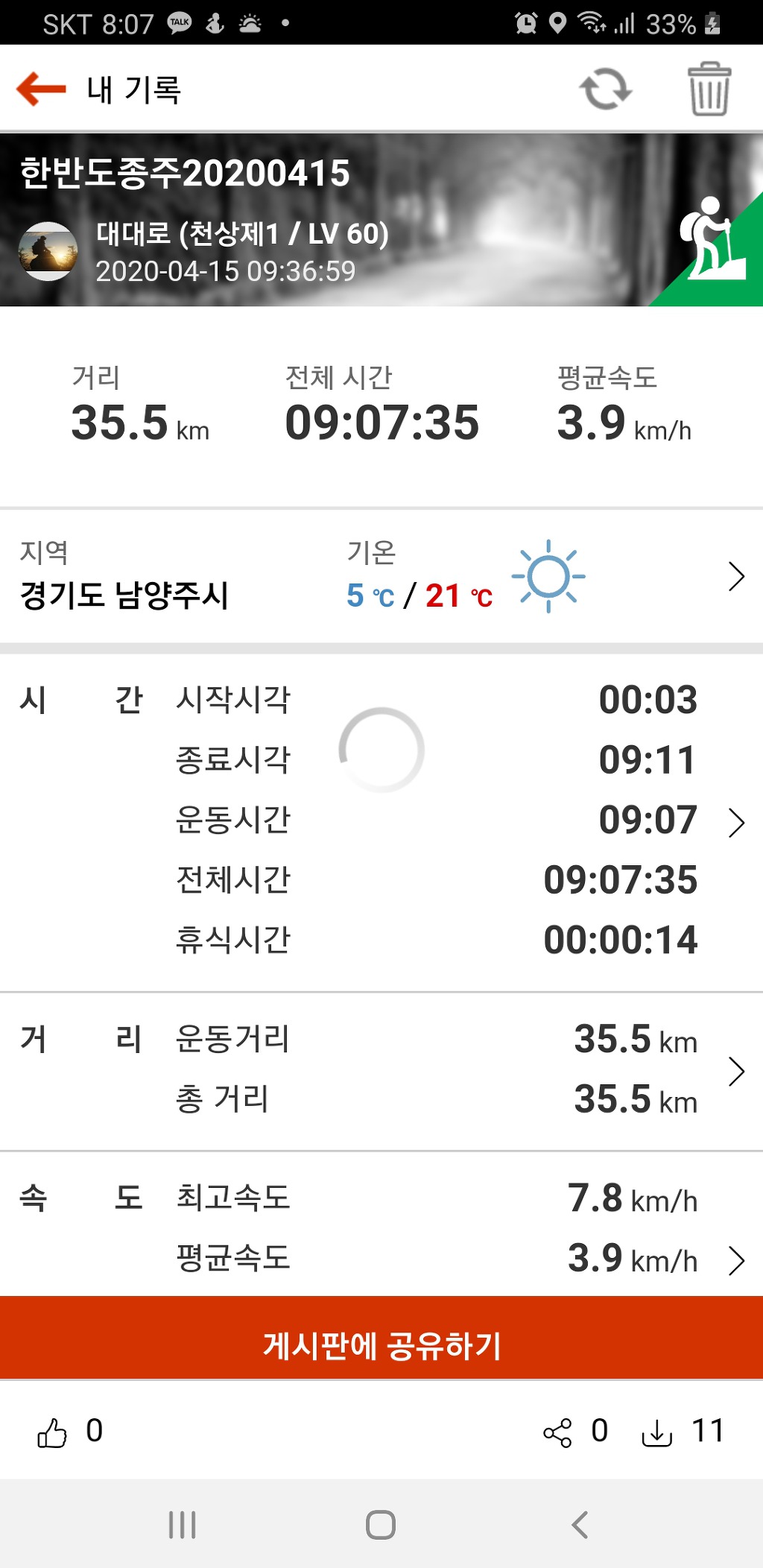
Task: Open recent apps from the navigation bar
Action: pyautogui.click(x=183, y=1525)
